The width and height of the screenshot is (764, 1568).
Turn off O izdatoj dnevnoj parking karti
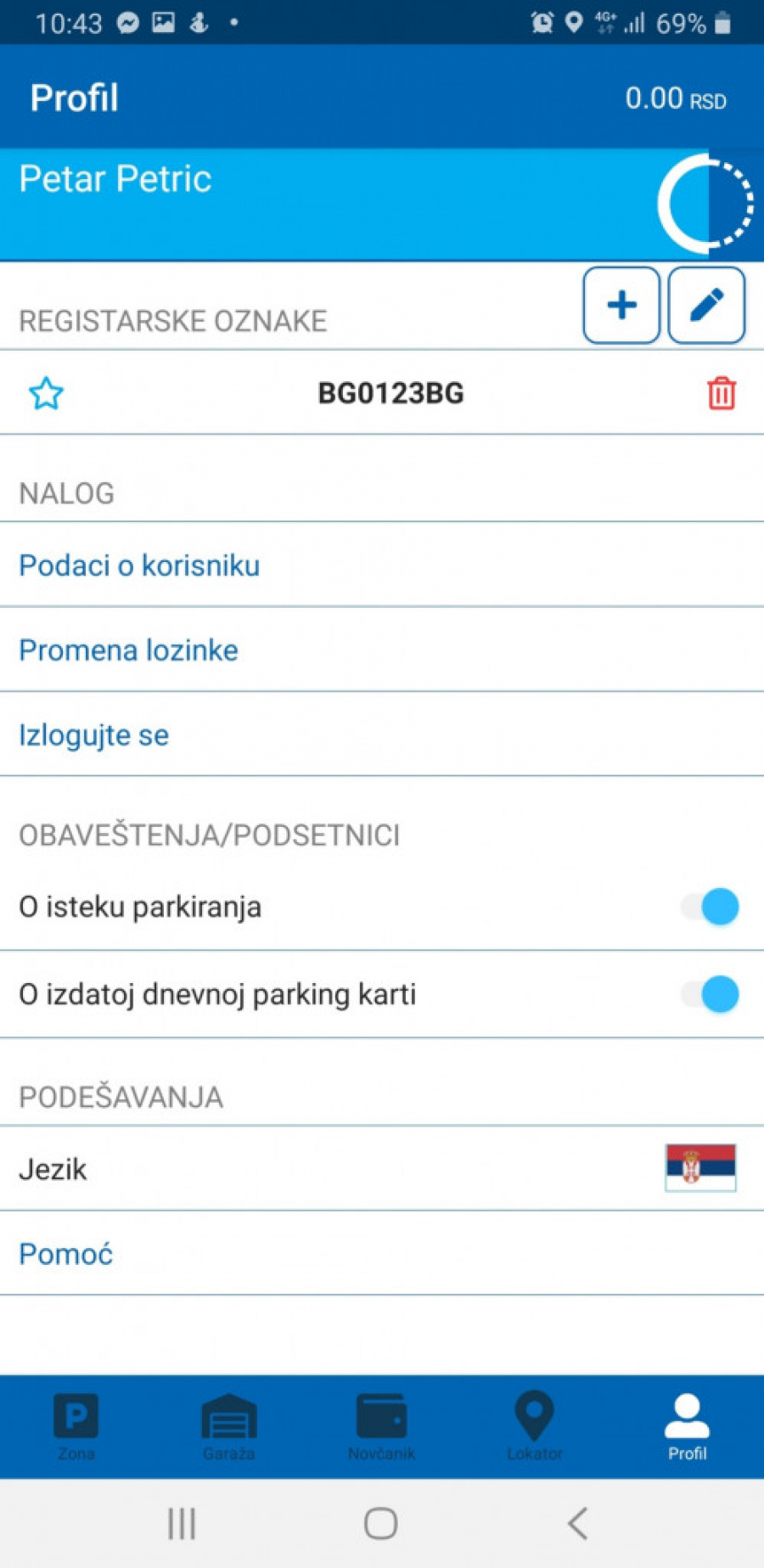[x=711, y=994]
